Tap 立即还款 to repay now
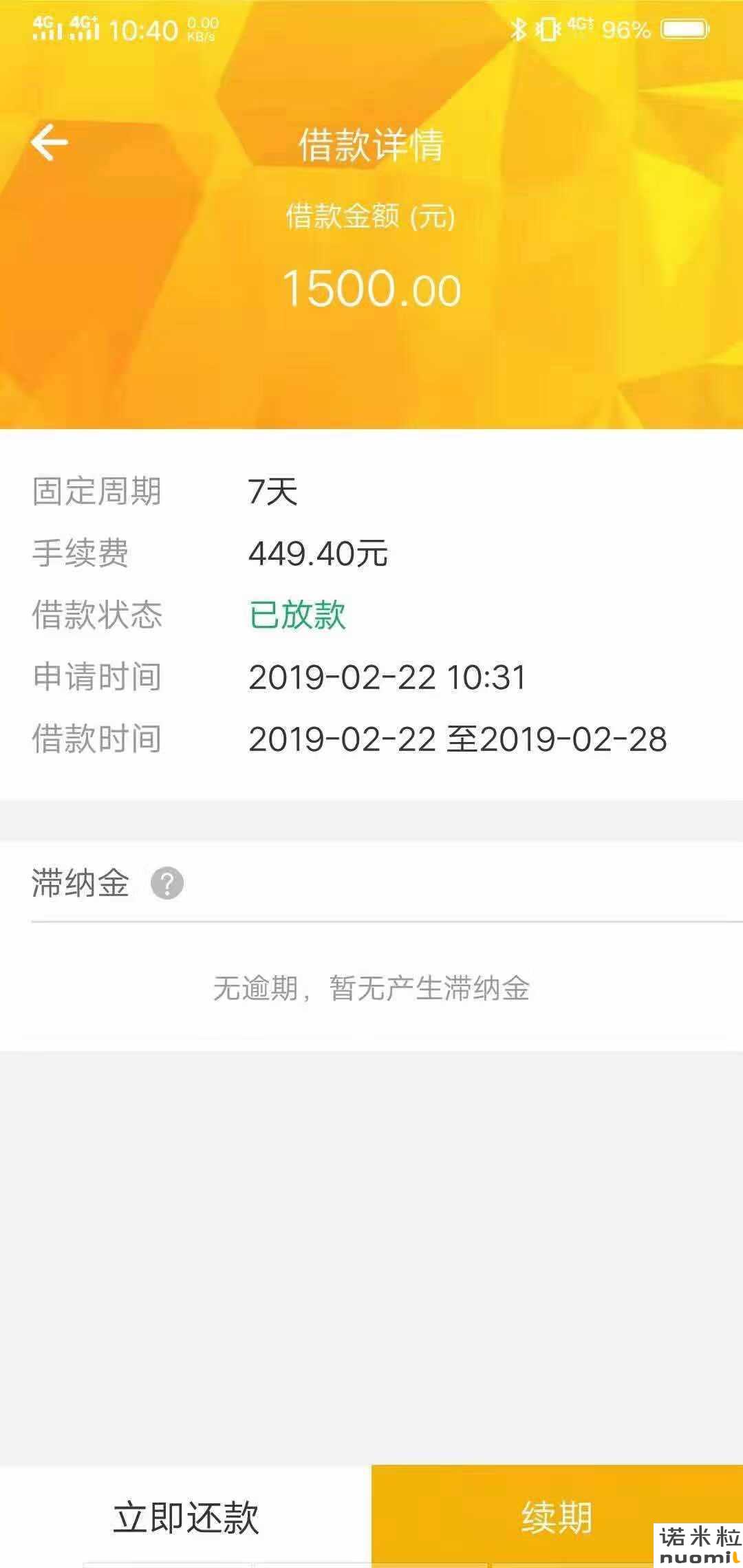 pyautogui.click(x=186, y=1516)
